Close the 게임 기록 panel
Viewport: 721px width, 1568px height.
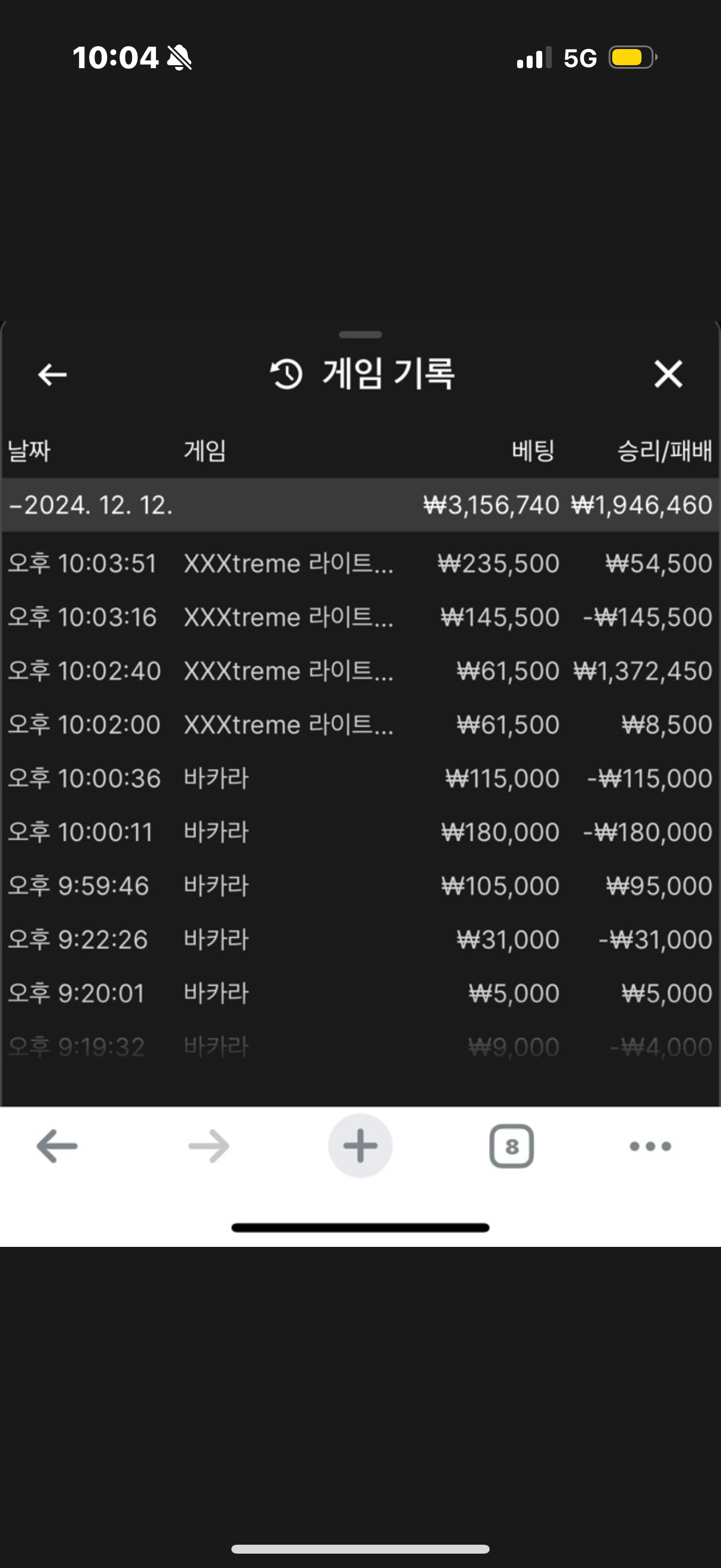click(x=668, y=374)
